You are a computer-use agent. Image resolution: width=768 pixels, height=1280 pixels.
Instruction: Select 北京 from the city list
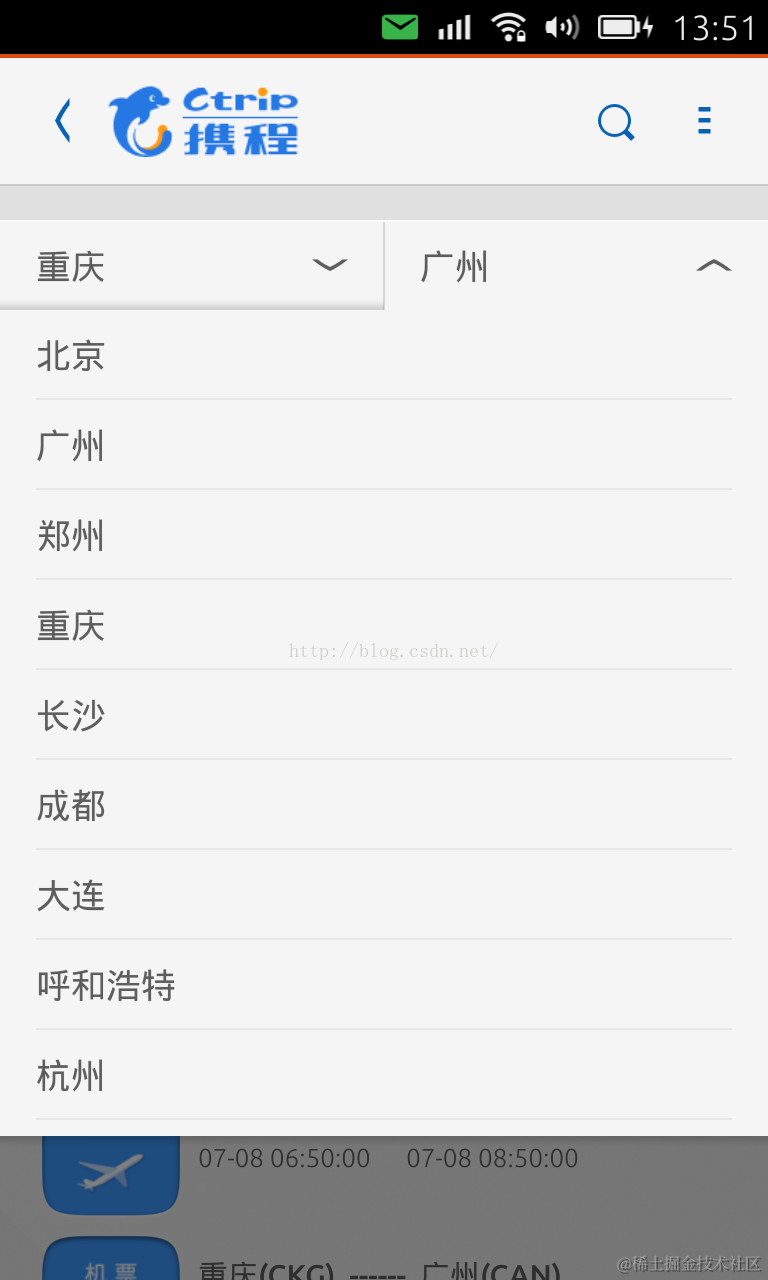[384, 355]
